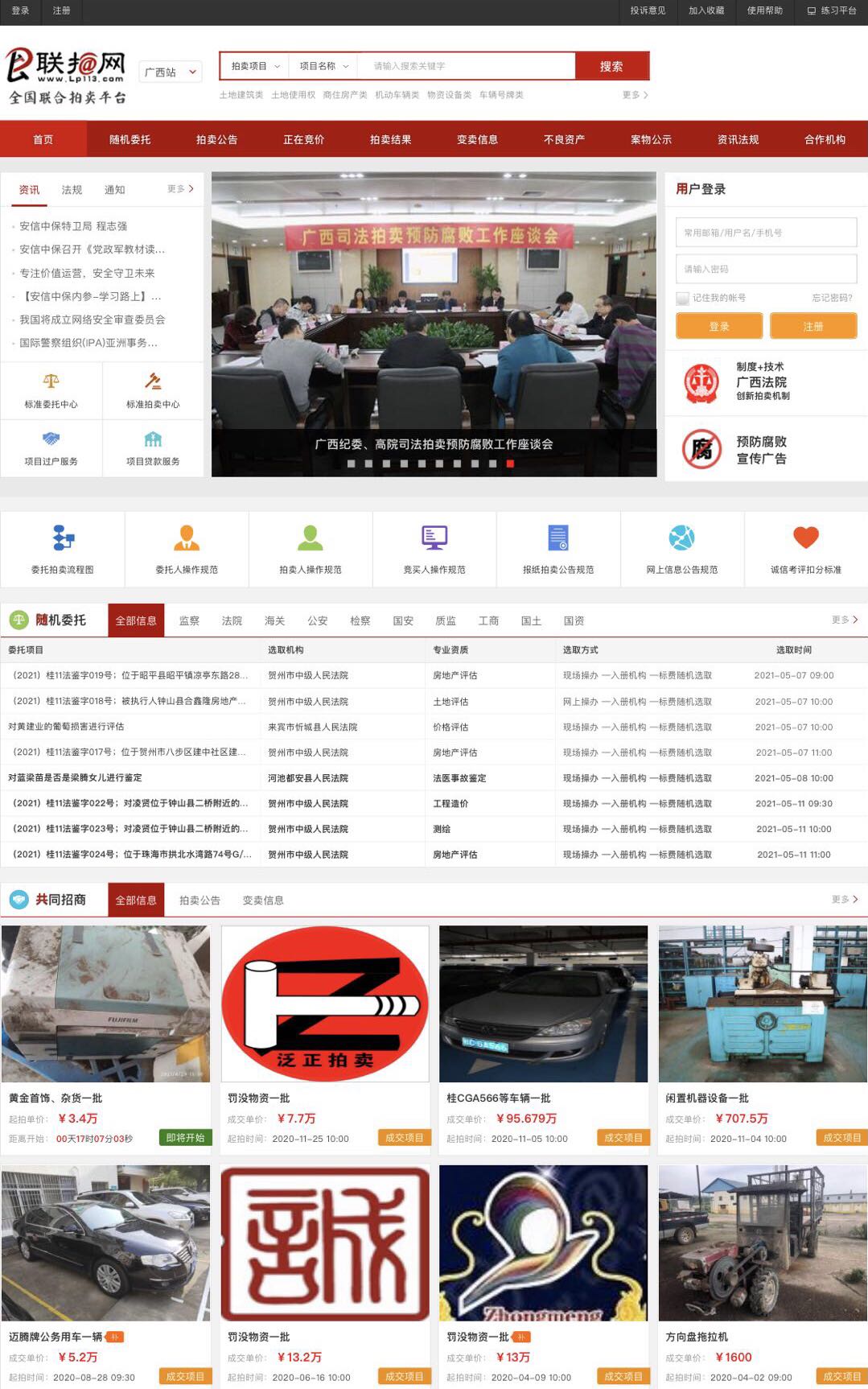Filter random entrustment list by 法院
Screen dimensions: 868x1389
pyautogui.click(x=232, y=620)
